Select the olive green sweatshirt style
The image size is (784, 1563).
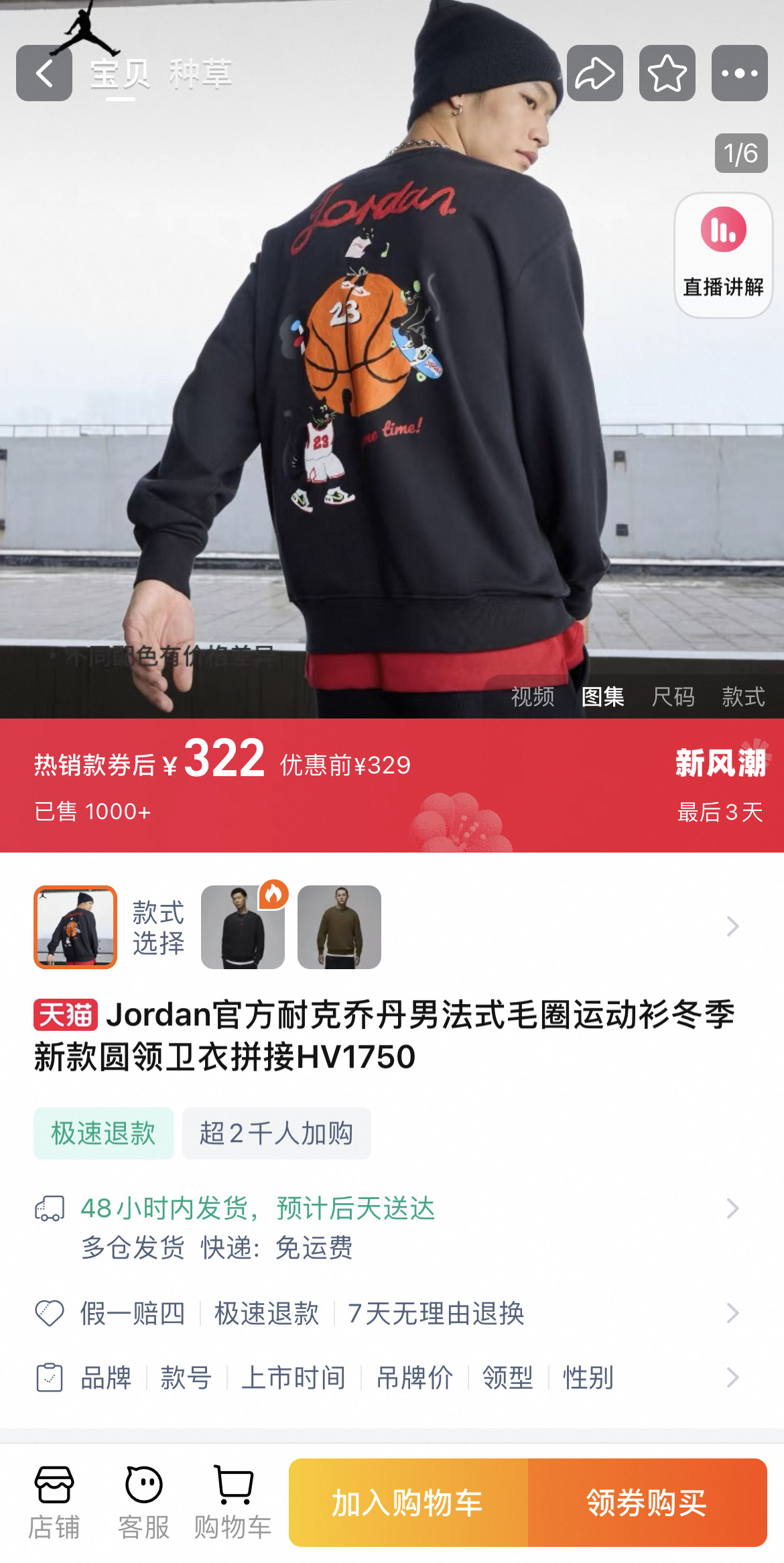[339, 927]
